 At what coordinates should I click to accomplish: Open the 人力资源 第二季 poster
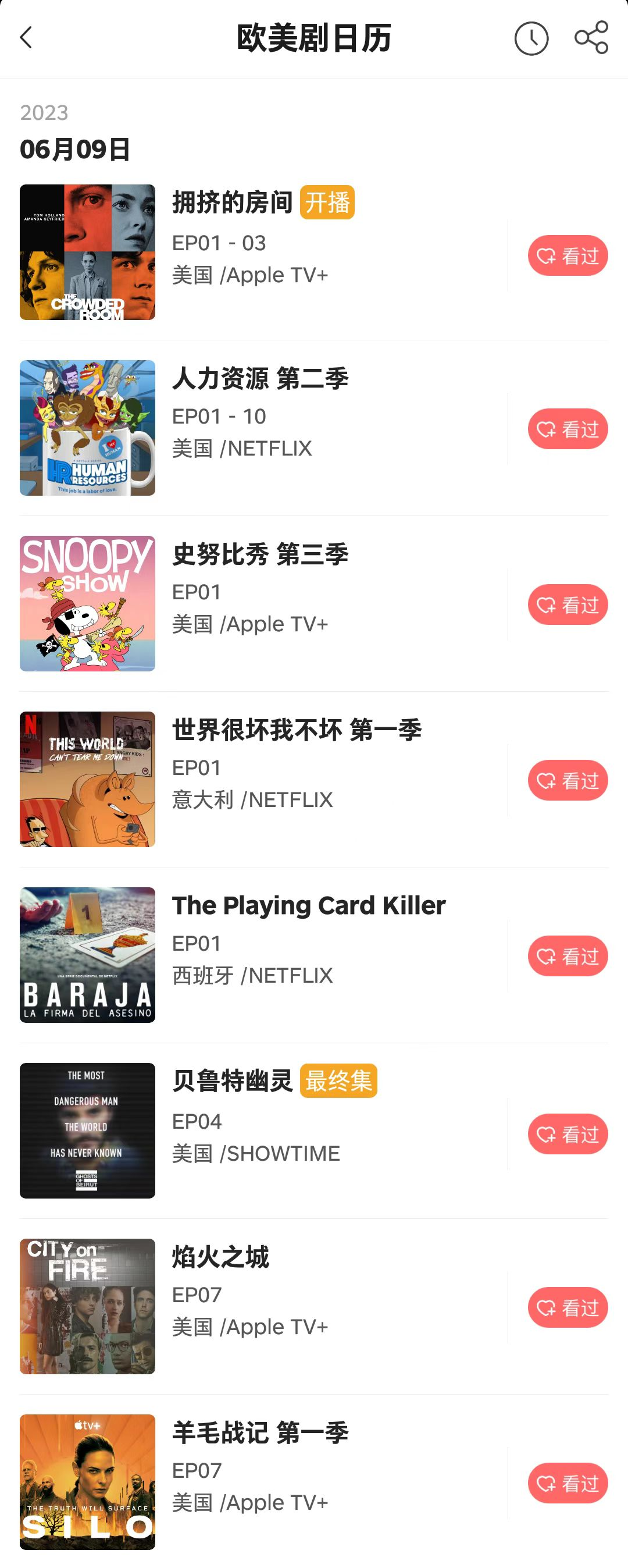pos(88,428)
